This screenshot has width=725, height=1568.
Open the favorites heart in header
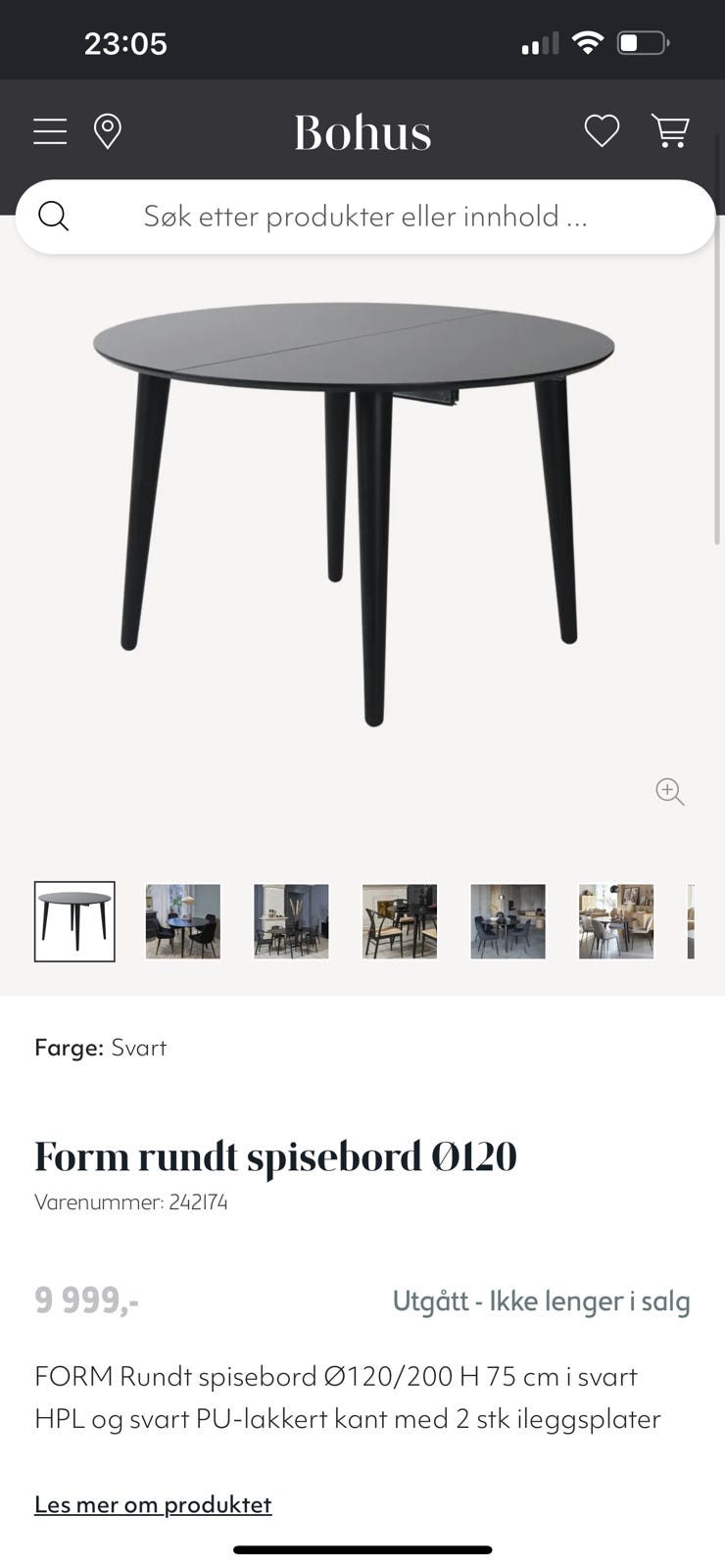(x=602, y=131)
